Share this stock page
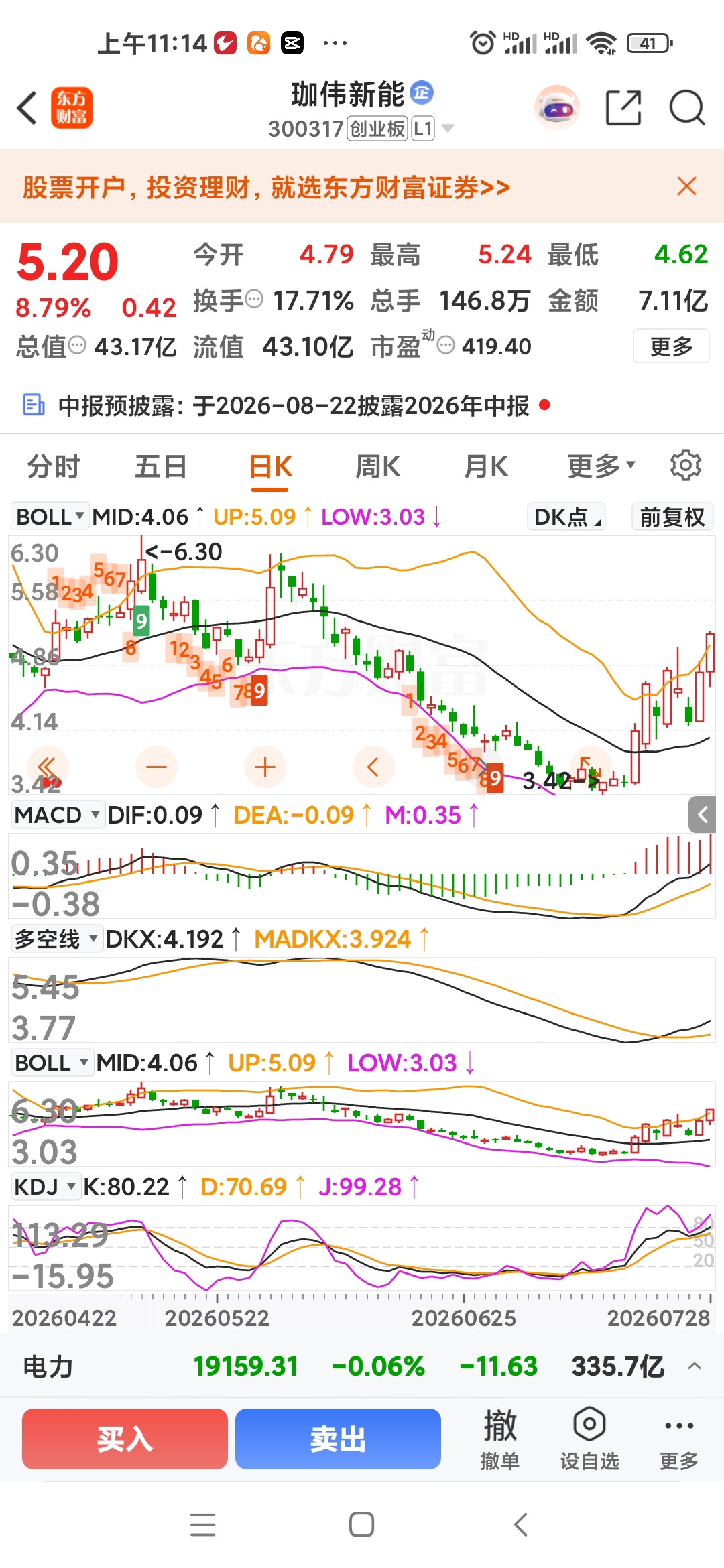 pos(623,107)
